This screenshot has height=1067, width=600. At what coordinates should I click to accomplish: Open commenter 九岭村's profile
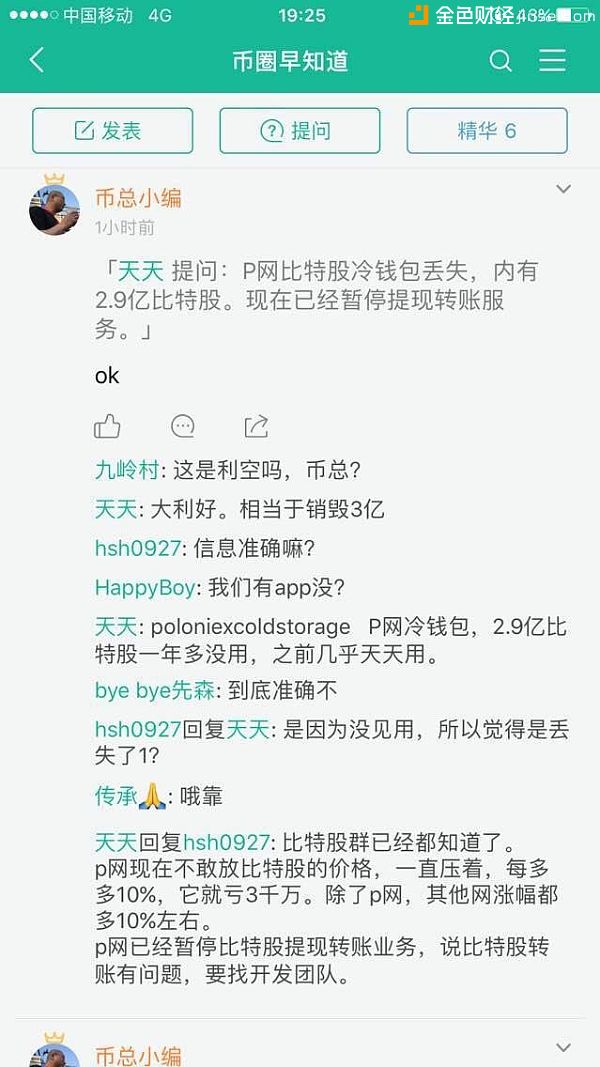pos(127,470)
